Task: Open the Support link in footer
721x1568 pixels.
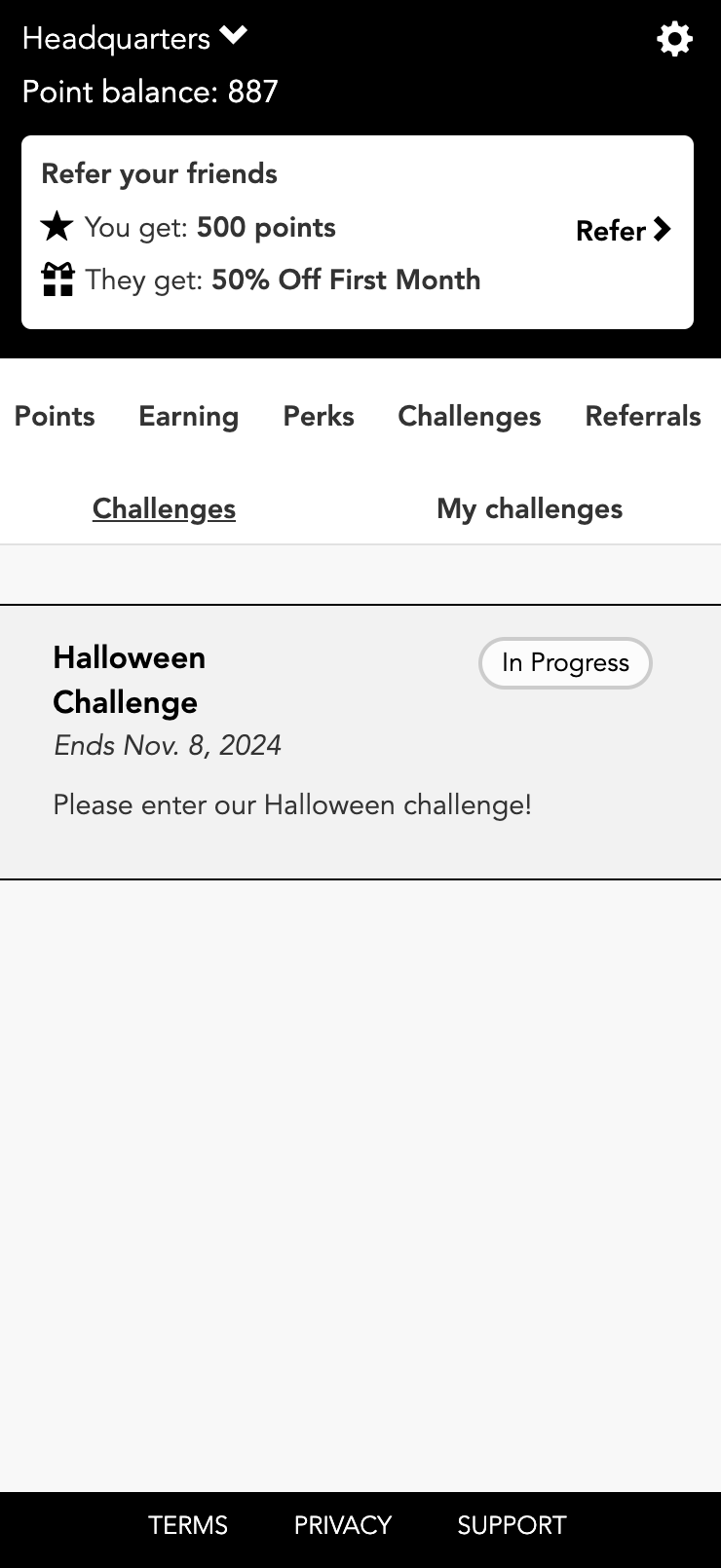Action: [x=512, y=1525]
